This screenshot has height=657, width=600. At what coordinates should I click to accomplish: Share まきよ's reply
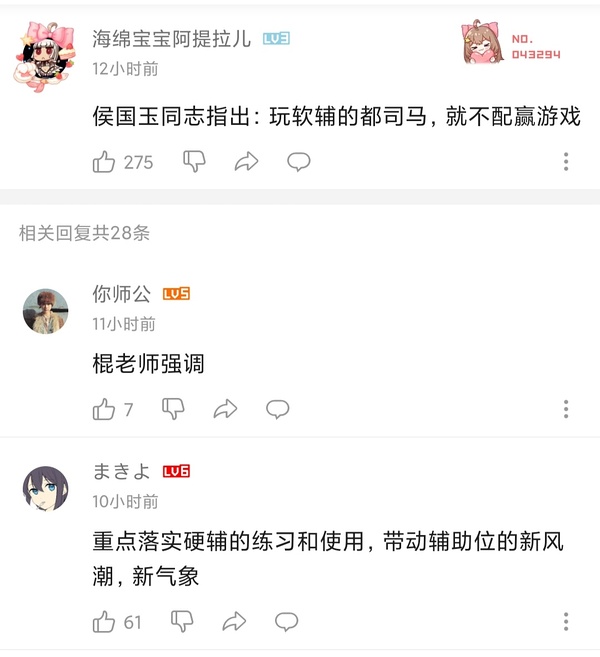click(x=234, y=621)
